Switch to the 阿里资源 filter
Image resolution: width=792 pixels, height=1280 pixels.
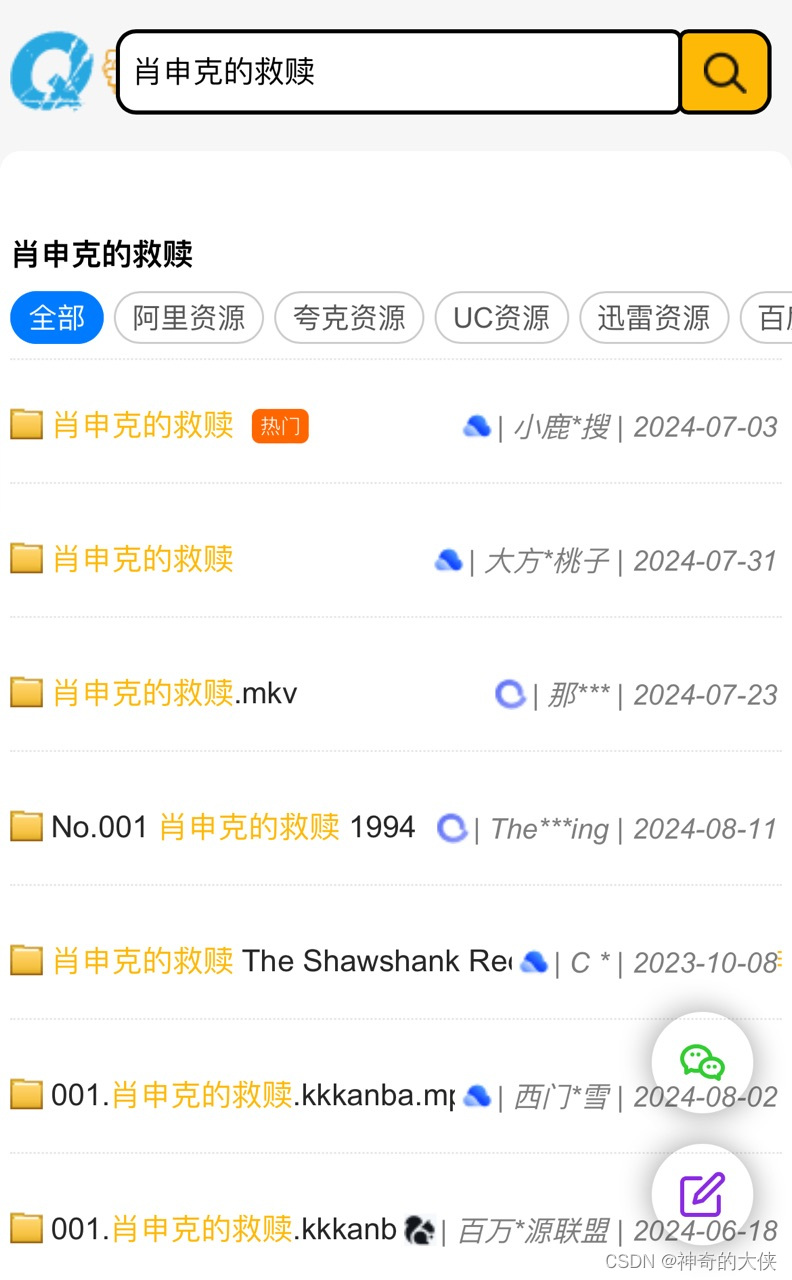(x=189, y=318)
